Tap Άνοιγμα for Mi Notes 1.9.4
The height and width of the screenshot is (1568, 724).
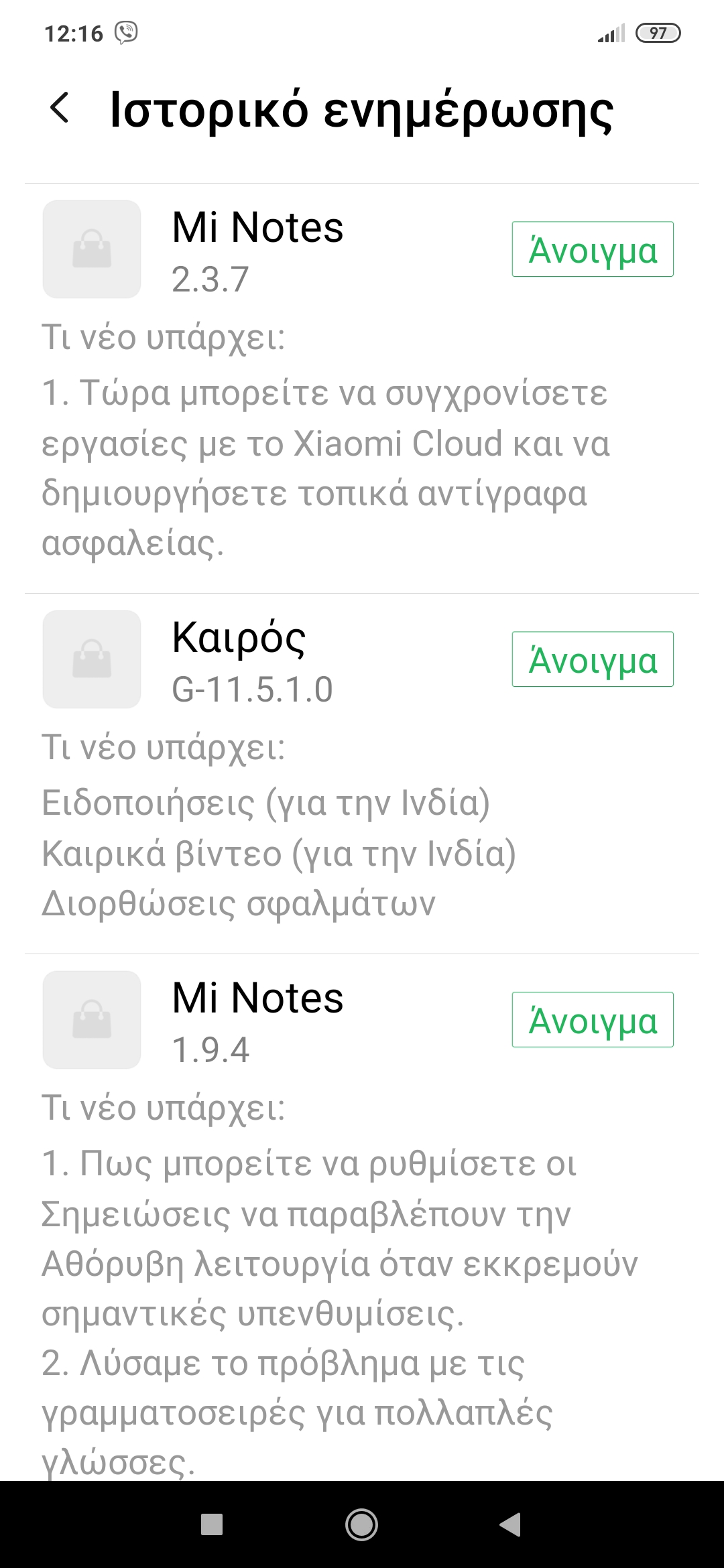point(592,1020)
